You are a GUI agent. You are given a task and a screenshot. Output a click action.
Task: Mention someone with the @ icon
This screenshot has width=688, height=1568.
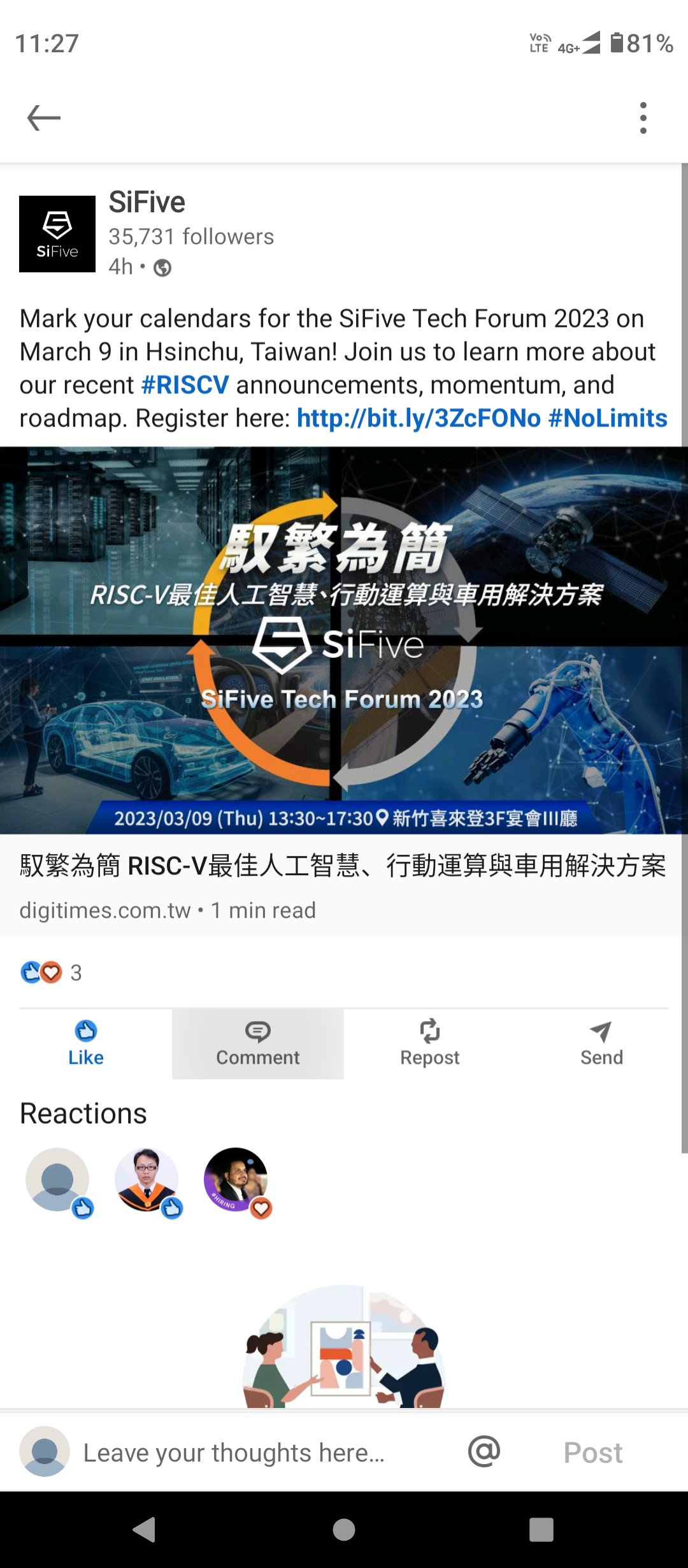[x=484, y=1451]
